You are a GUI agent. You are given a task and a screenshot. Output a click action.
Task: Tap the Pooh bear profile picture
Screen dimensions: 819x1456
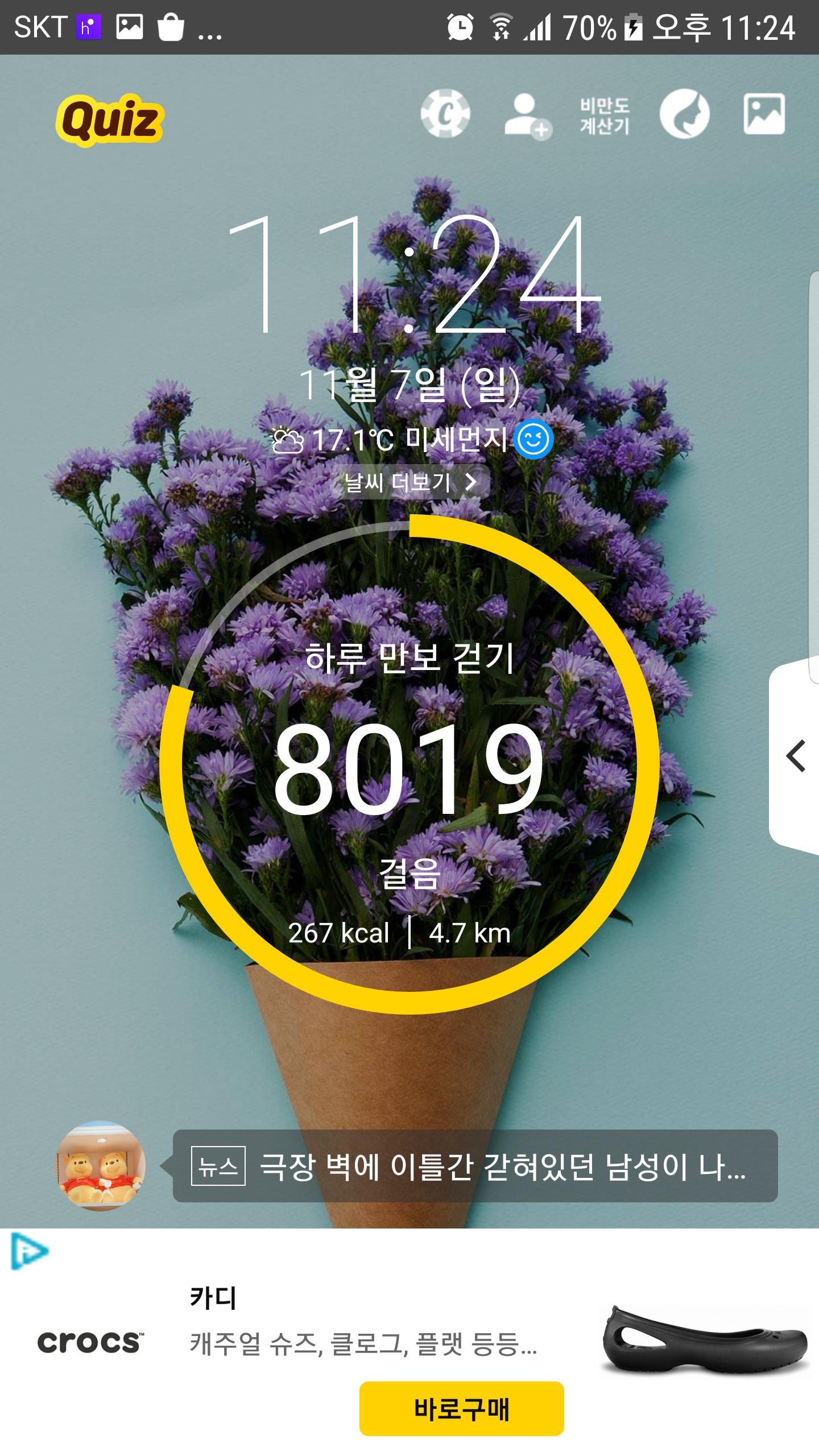click(x=100, y=1166)
